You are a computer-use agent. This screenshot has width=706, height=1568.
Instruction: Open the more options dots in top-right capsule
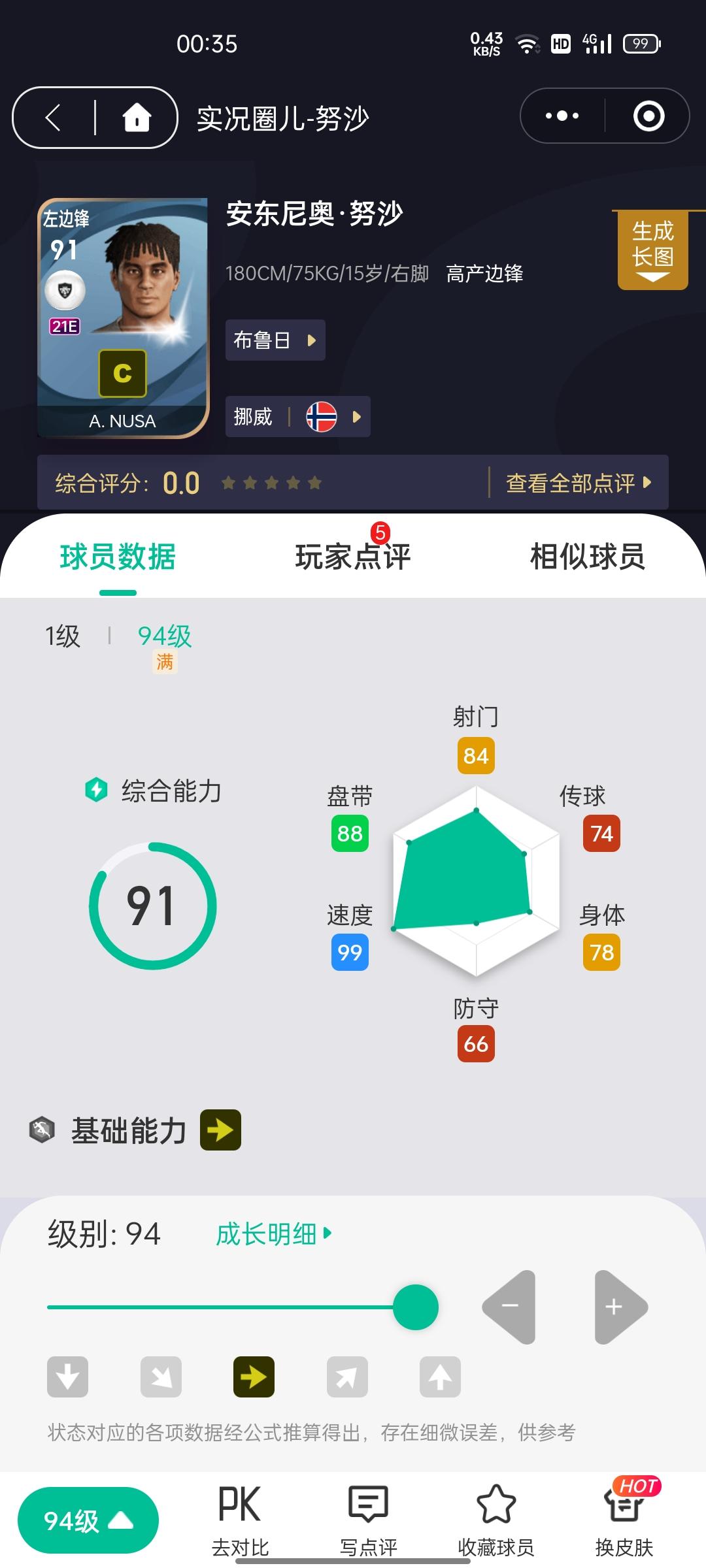tap(561, 116)
